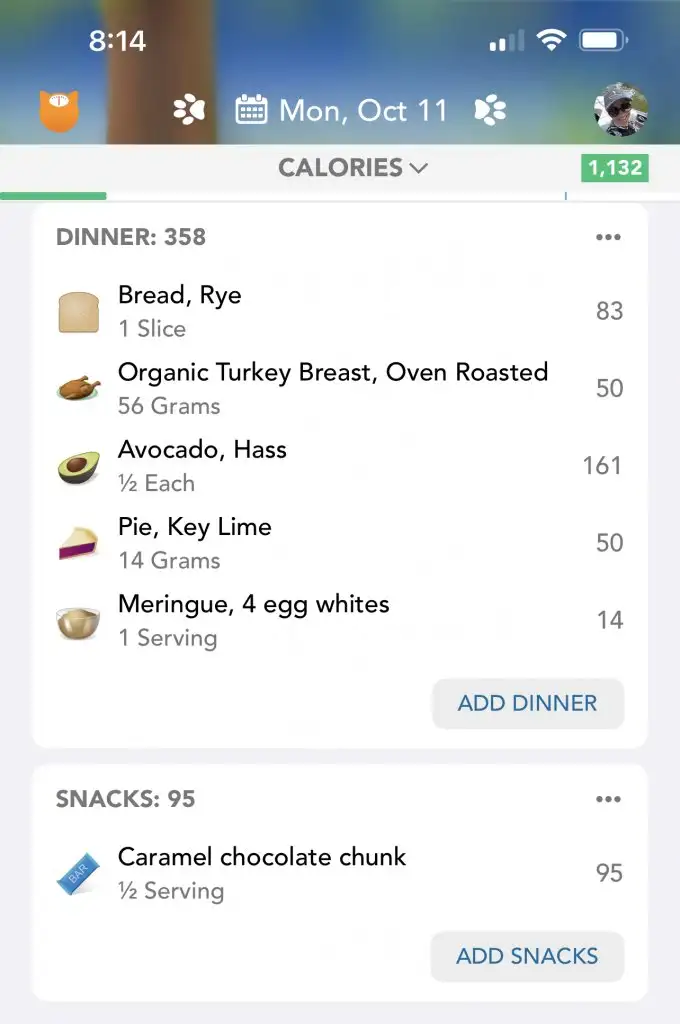Viewport: 680px width, 1024px height.
Task: Open the Bread, Rye entry
Action: [340, 311]
